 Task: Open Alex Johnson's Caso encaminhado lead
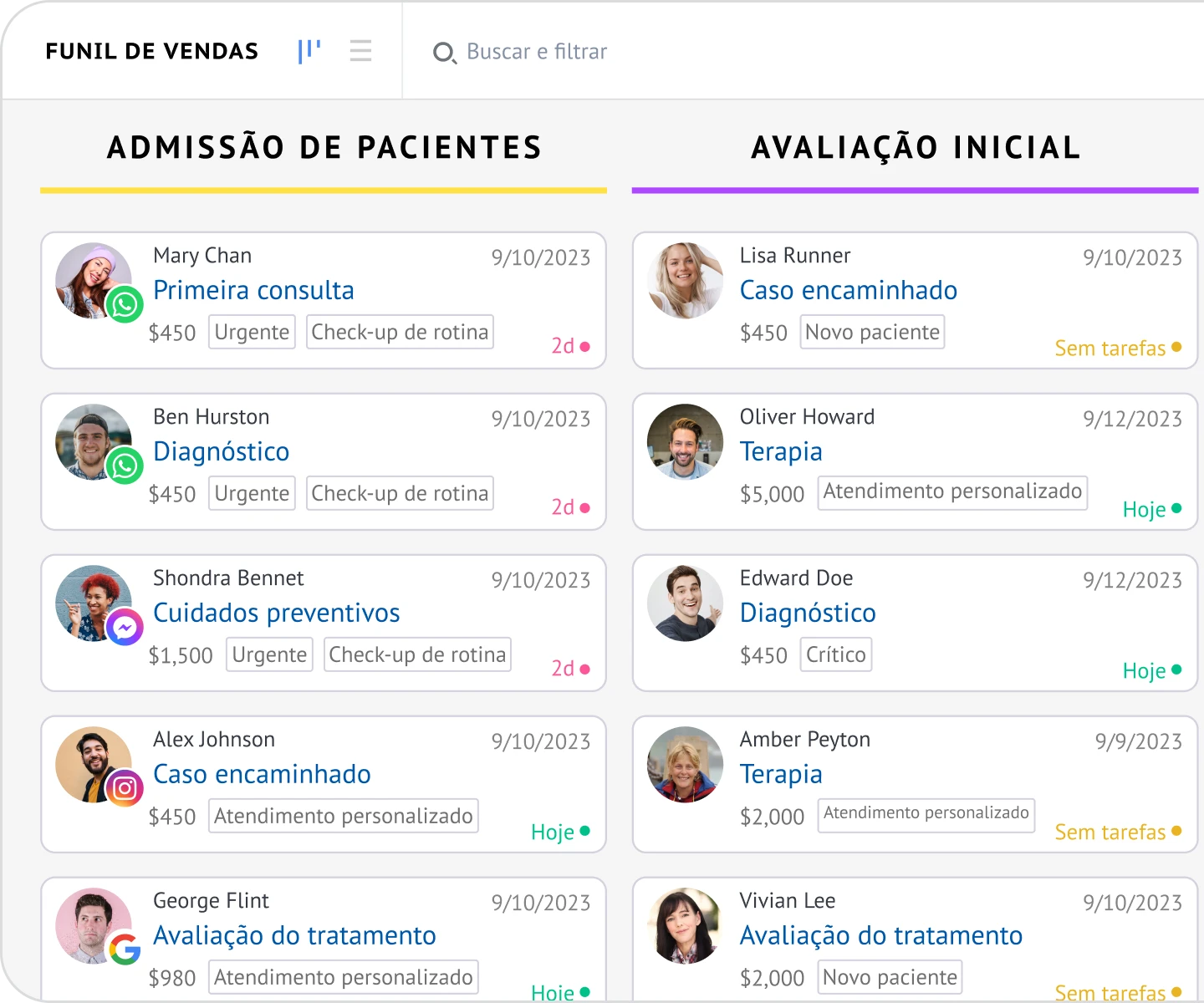pyautogui.click(x=262, y=774)
